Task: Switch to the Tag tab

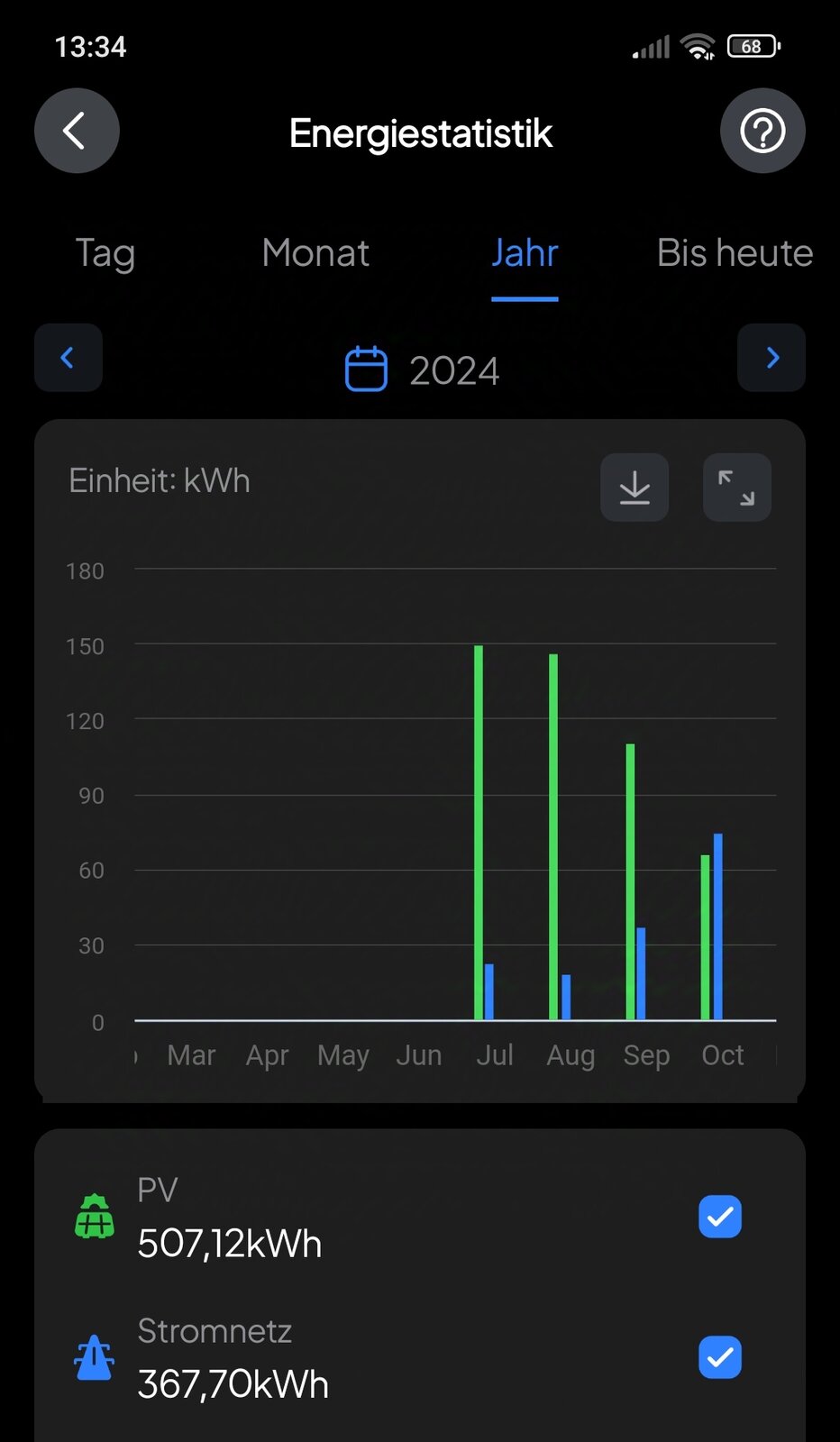Action: pos(105,253)
